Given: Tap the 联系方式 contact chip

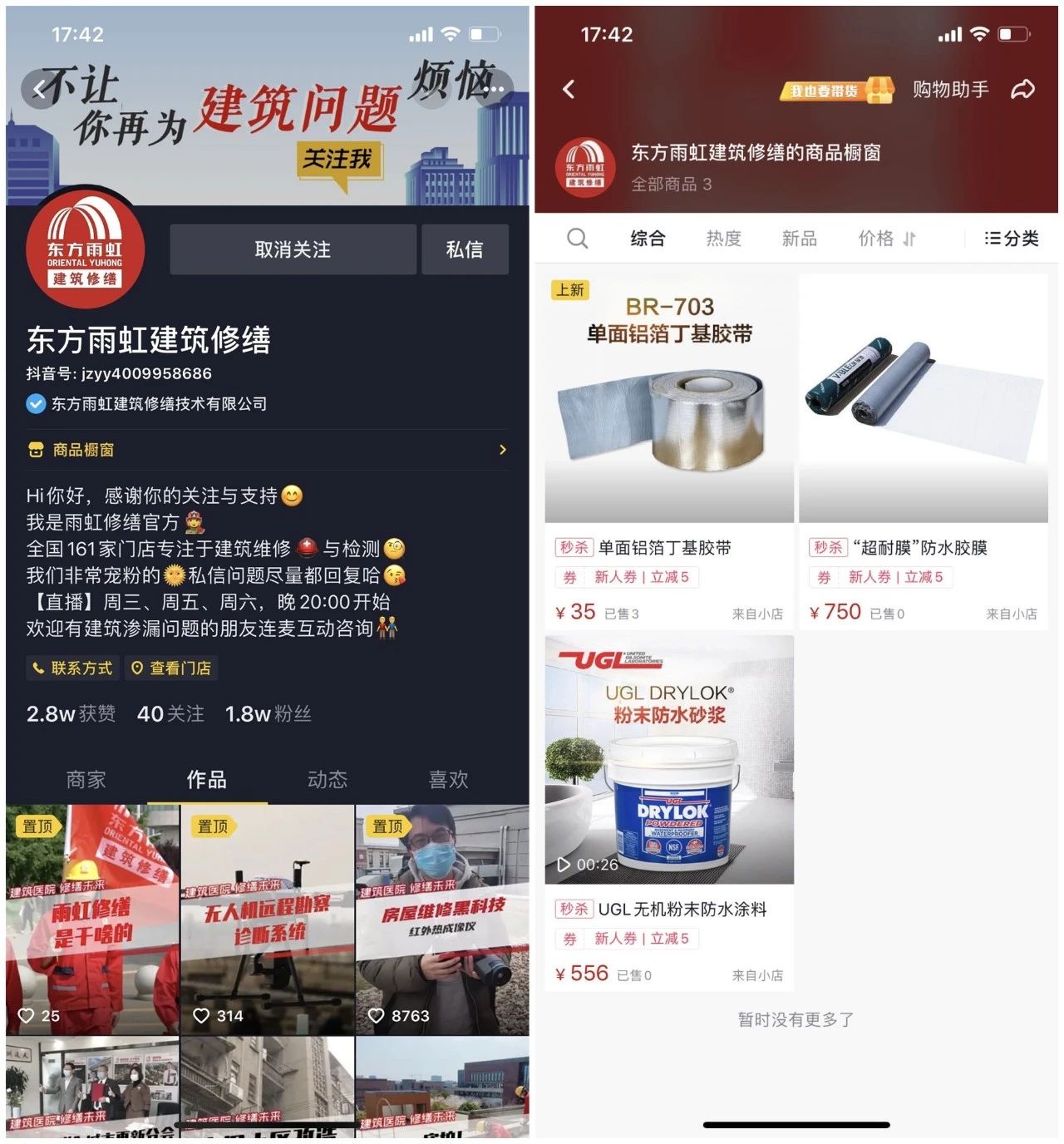Looking at the screenshot, I should click(x=73, y=668).
